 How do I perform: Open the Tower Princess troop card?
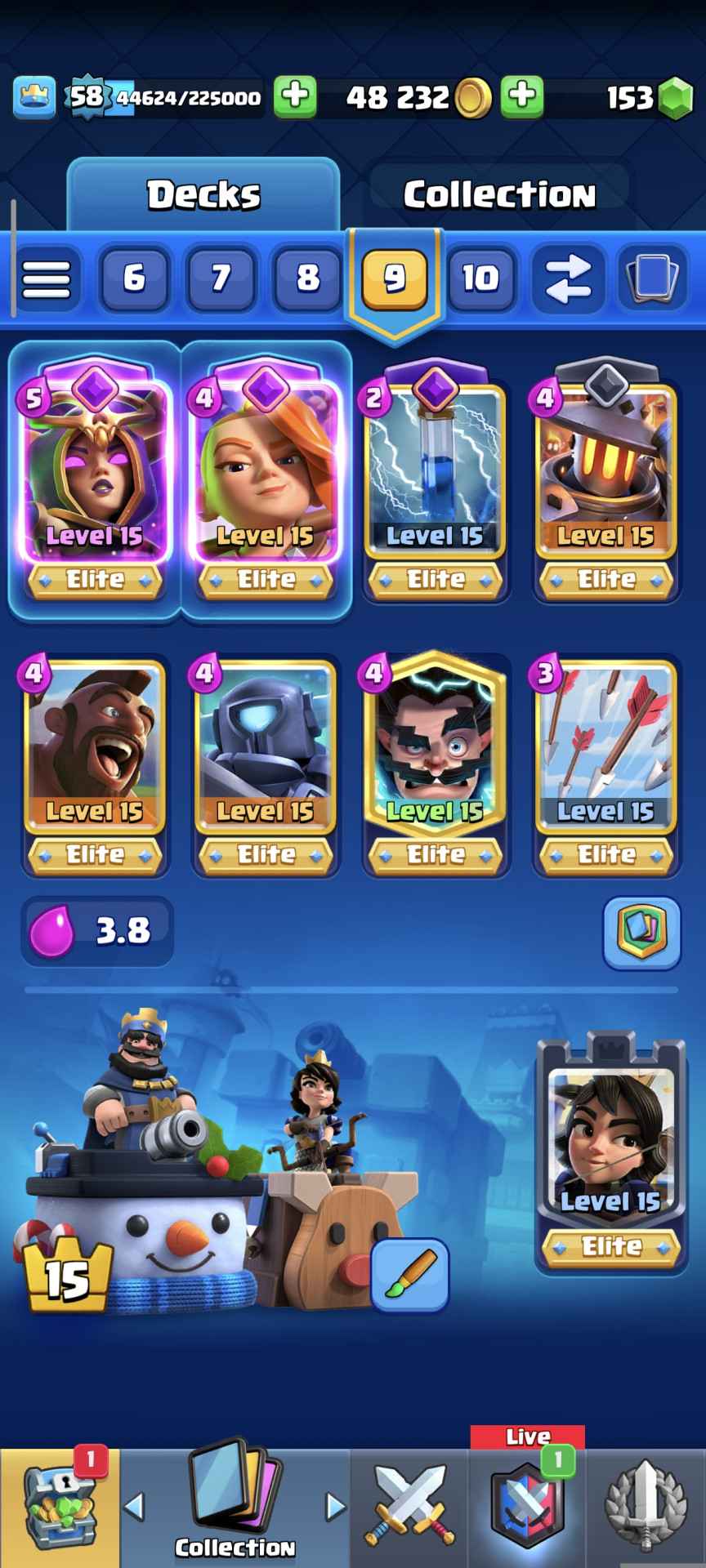click(610, 1151)
